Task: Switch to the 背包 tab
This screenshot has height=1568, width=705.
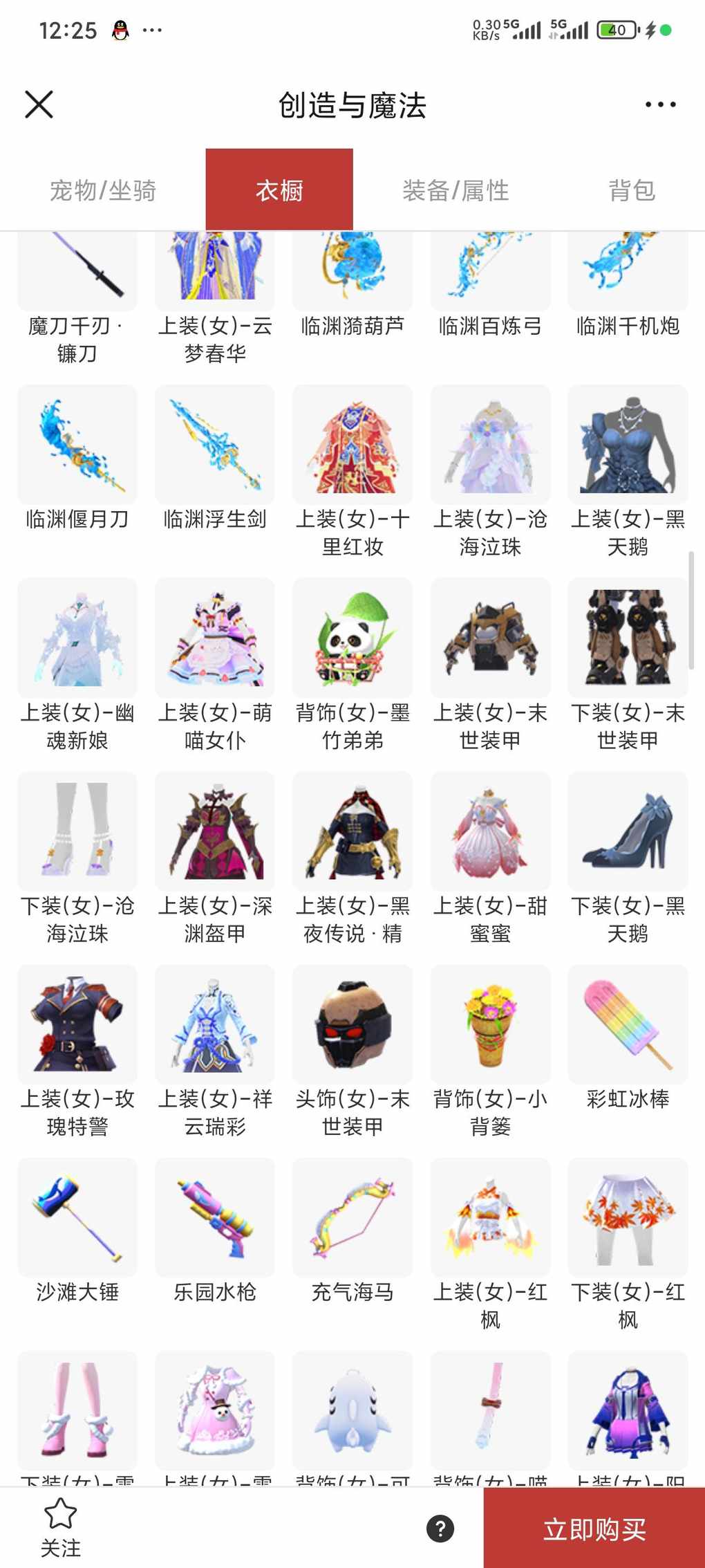Action: (x=632, y=190)
